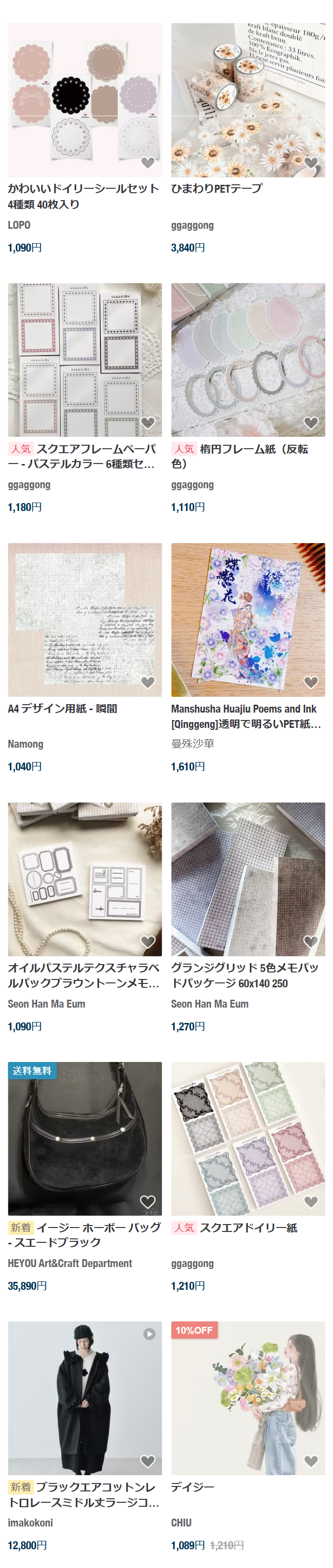The width and height of the screenshot is (333, 1568).
Task: Favorite the A4 デザイン用紙 - 瞬間 item
Action: click(x=147, y=682)
